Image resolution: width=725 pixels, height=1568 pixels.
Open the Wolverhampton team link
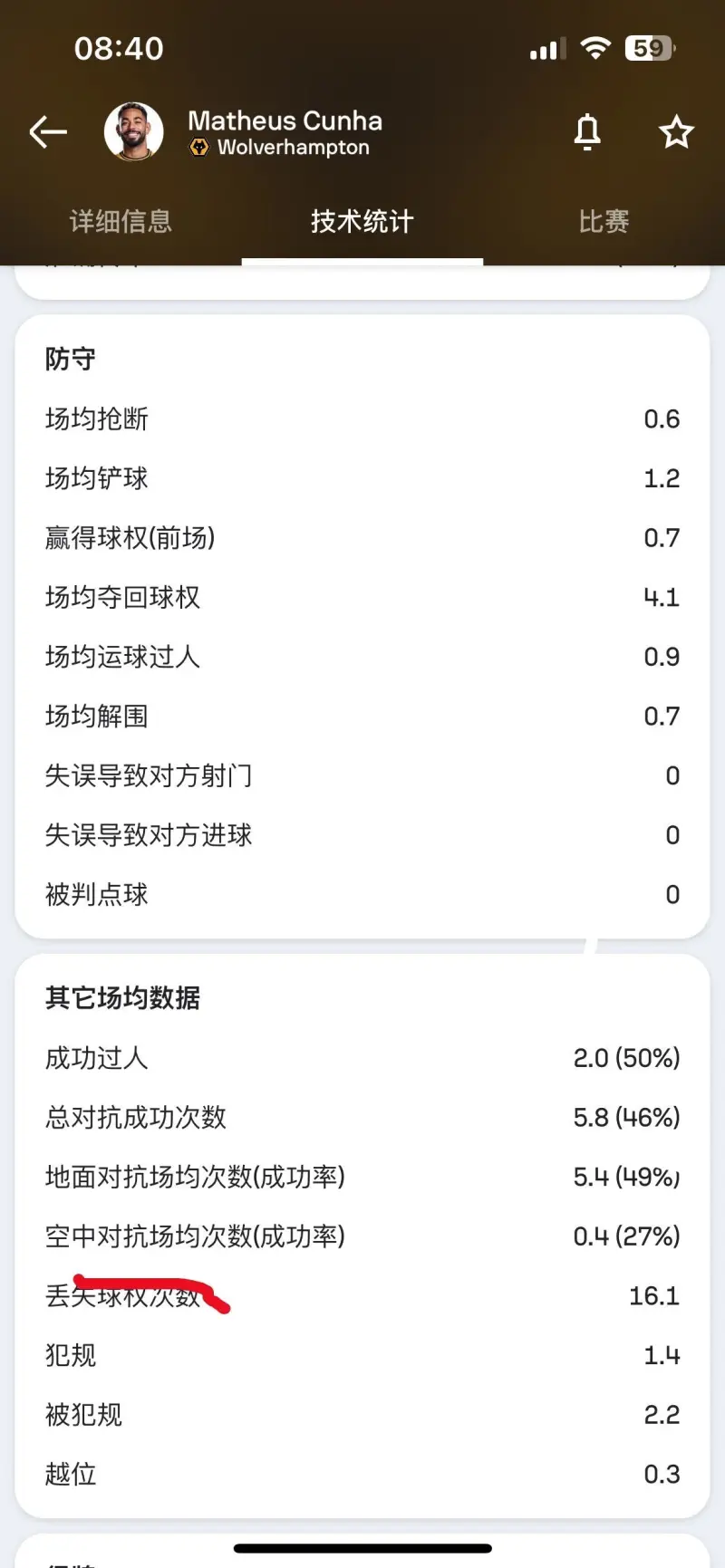pos(279,148)
